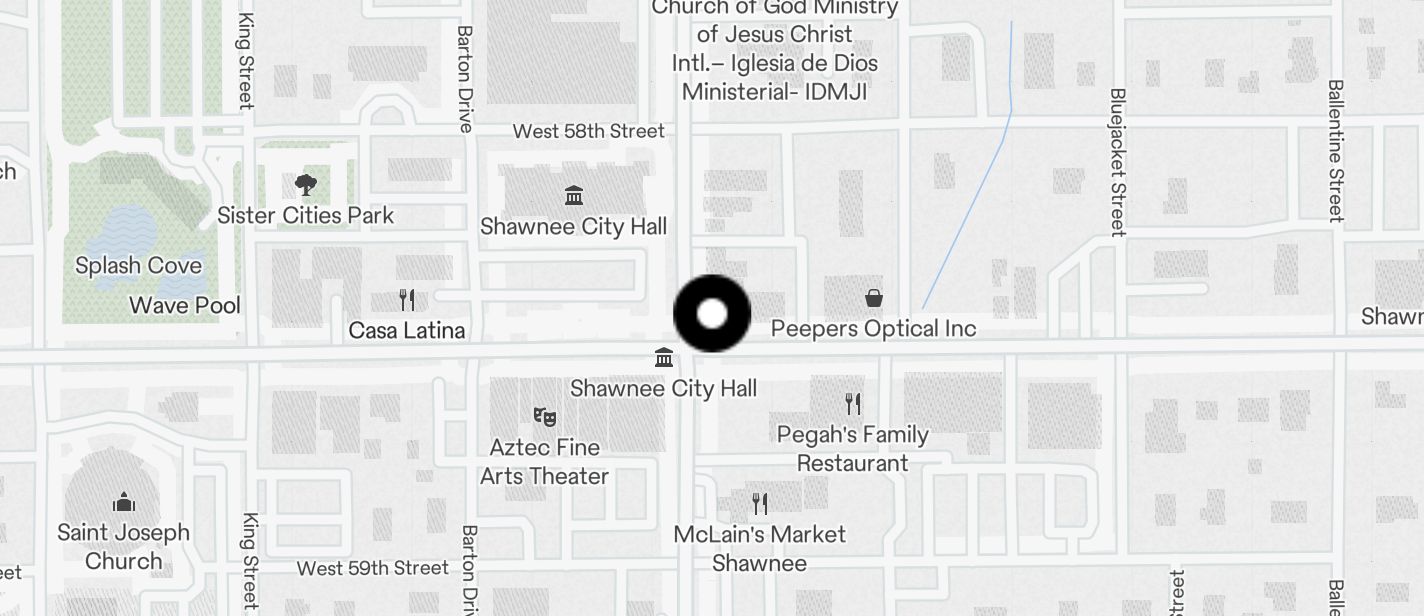This screenshot has height=616, width=1424.
Task: Select Peepers Optical Inc on the map
Action: click(x=874, y=299)
